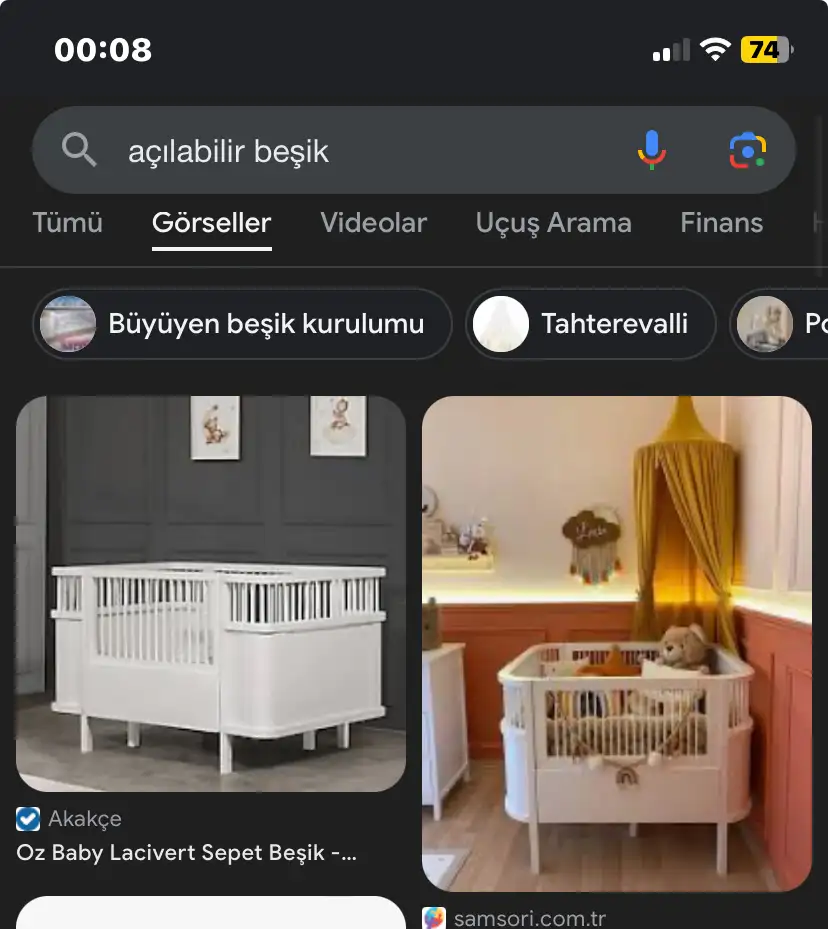
Task: Open the Uçuş Arama tab
Action: 553,223
